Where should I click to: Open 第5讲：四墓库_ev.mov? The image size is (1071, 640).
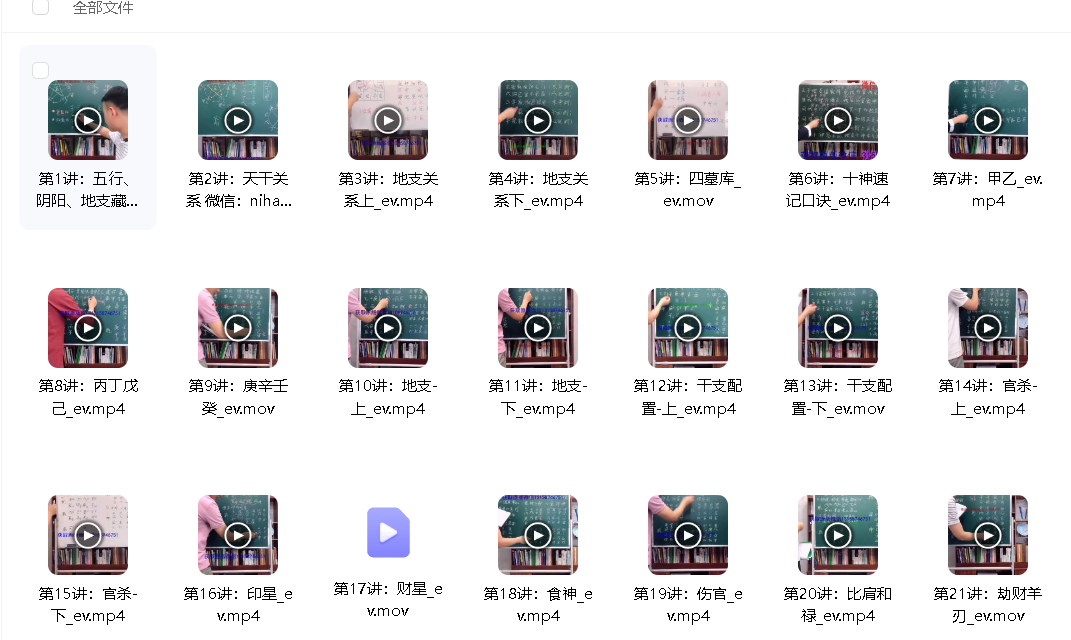(688, 121)
